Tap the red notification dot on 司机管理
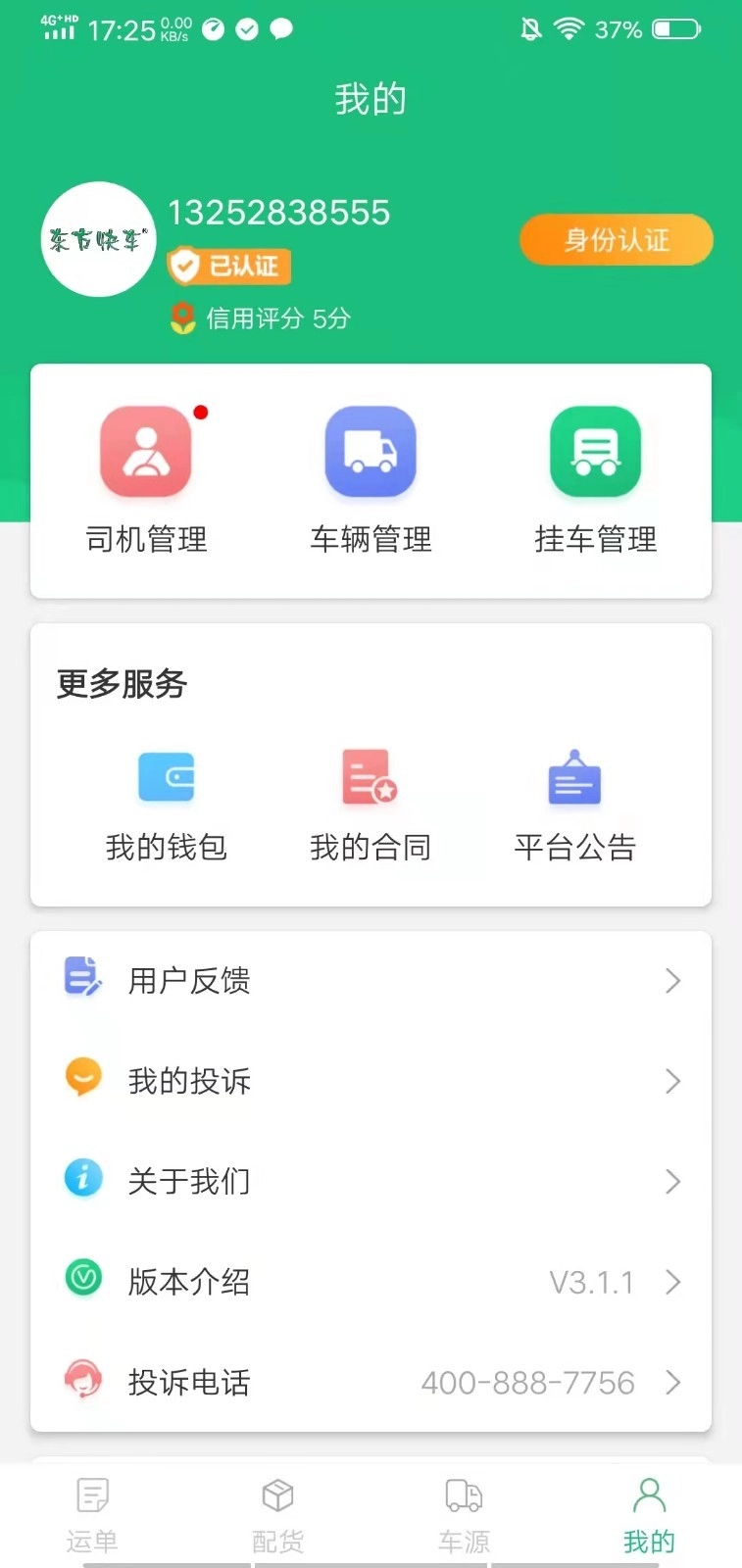Image resolution: width=742 pixels, height=1568 pixels. [x=201, y=413]
